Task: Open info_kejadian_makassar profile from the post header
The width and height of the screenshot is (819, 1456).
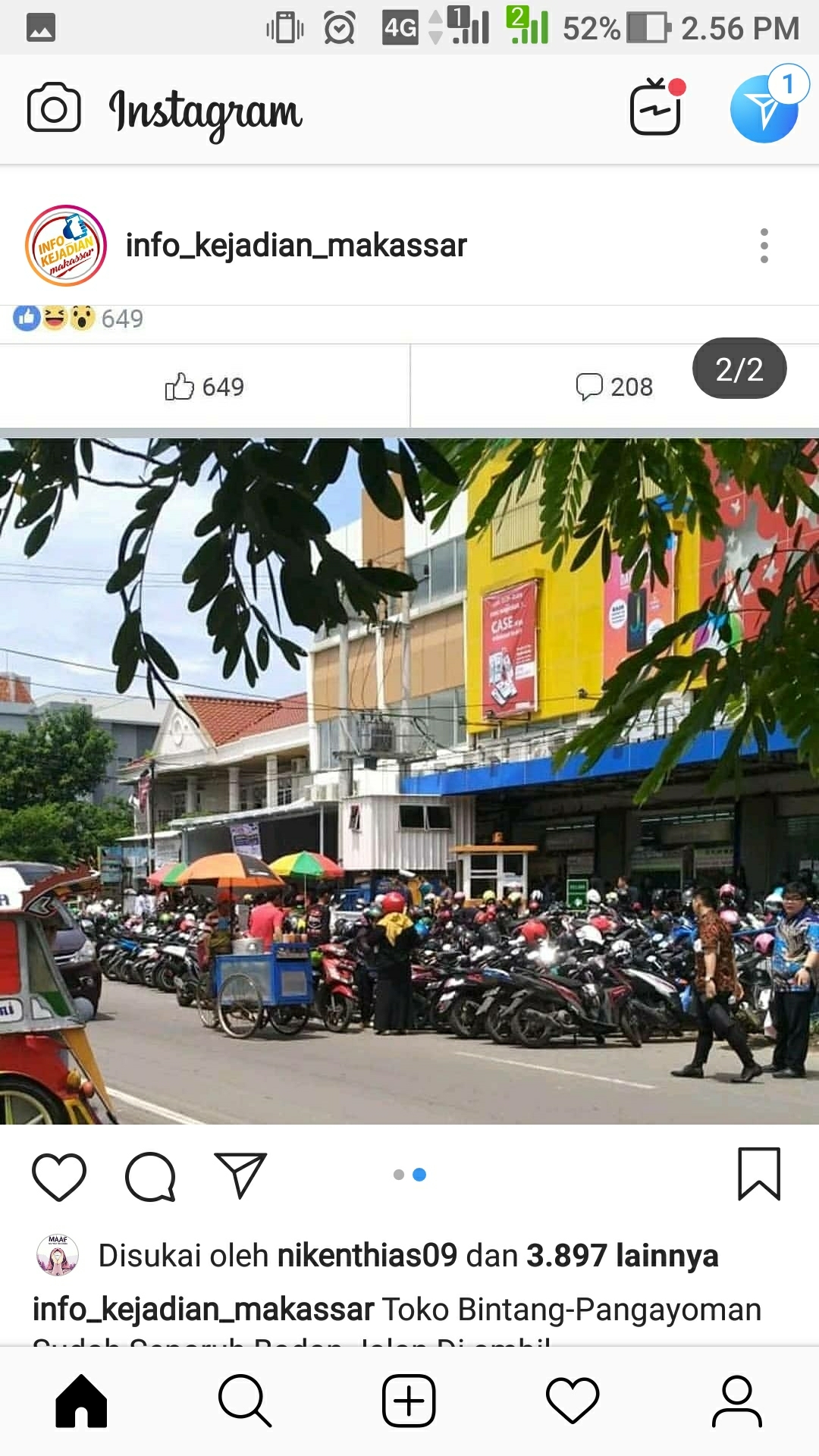Action: coord(296,246)
